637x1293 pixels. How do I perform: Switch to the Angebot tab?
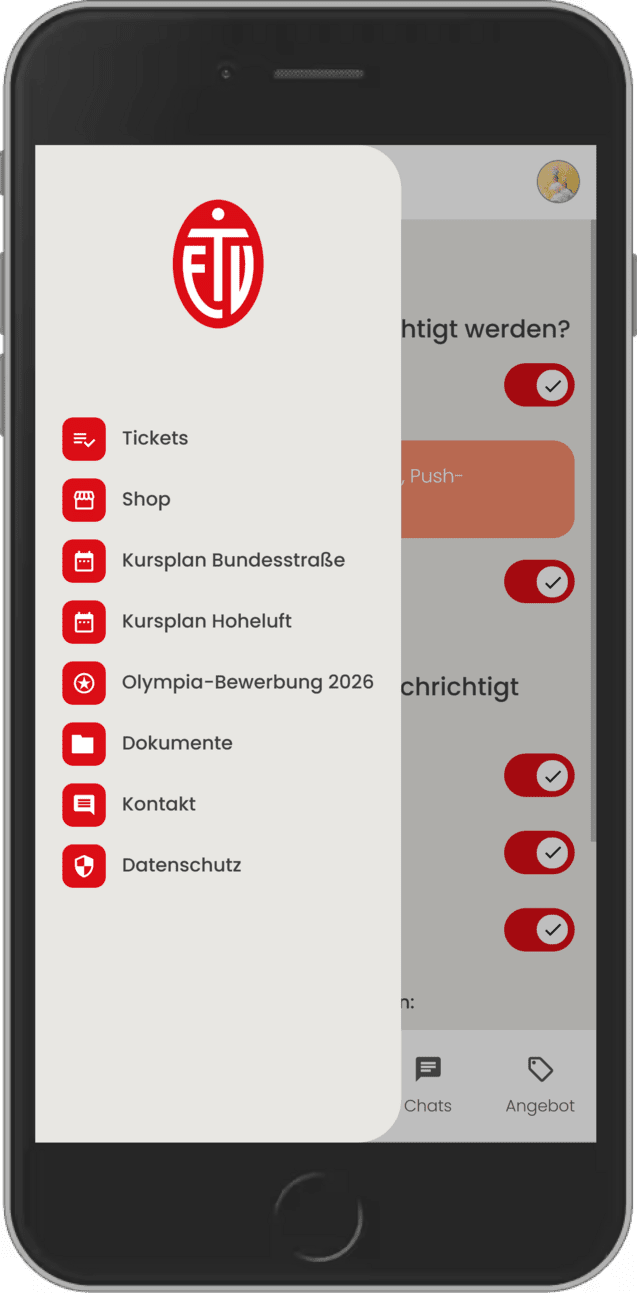(x=540, y=1084)
